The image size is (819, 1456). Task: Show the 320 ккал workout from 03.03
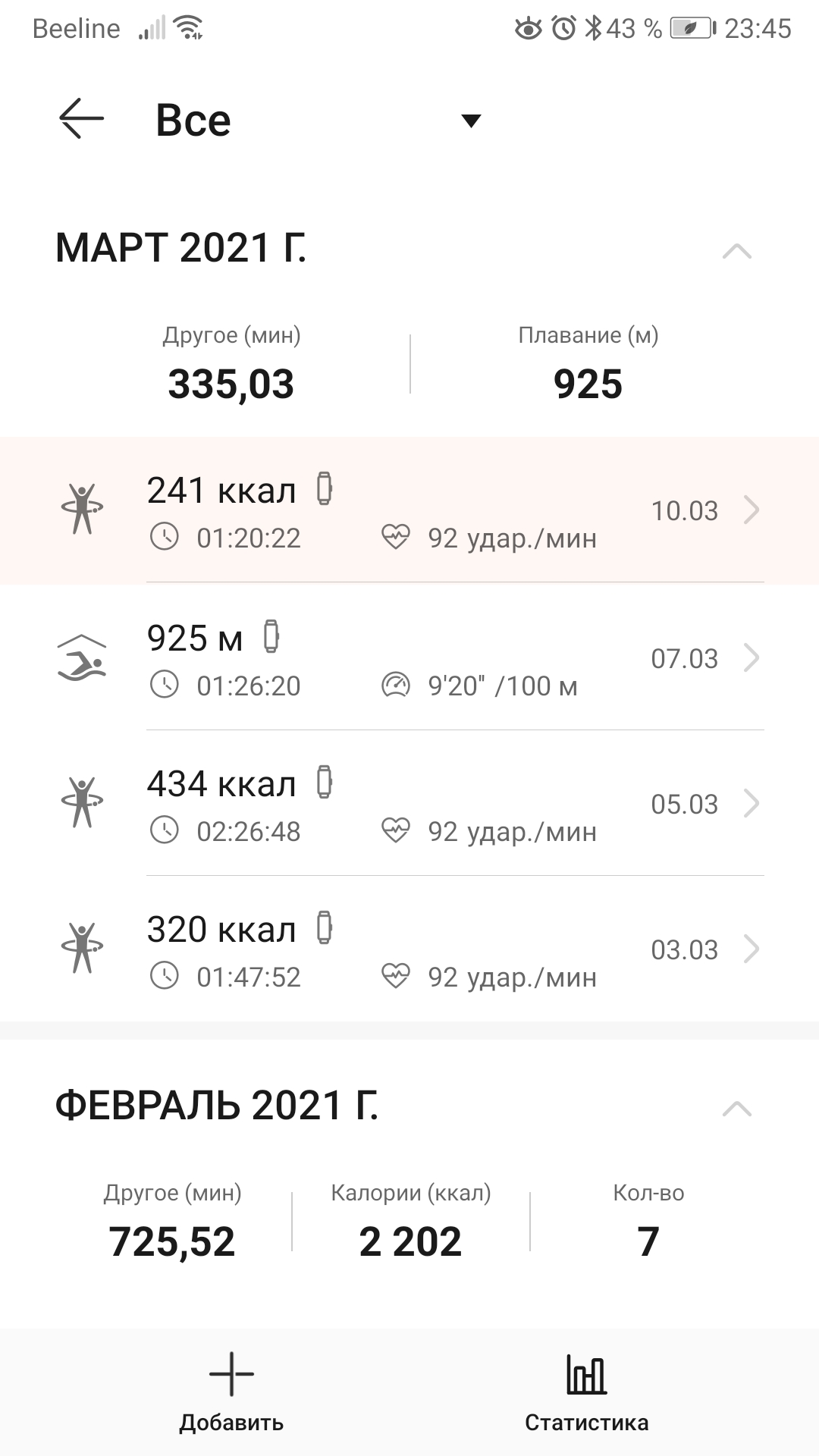coord(409,950)
